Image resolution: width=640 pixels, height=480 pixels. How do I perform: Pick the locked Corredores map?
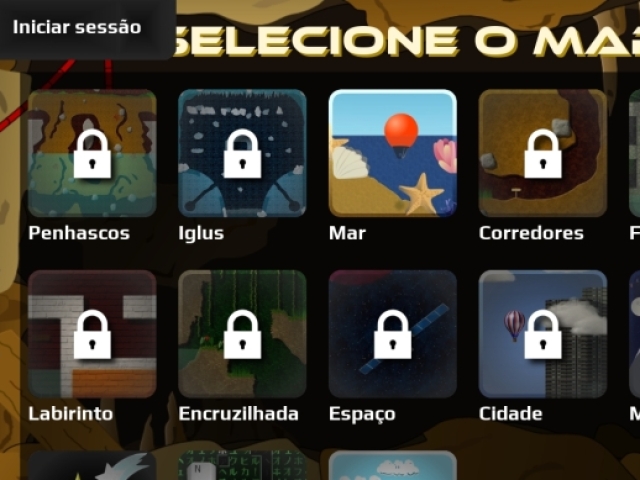click(x=542, y=153)
